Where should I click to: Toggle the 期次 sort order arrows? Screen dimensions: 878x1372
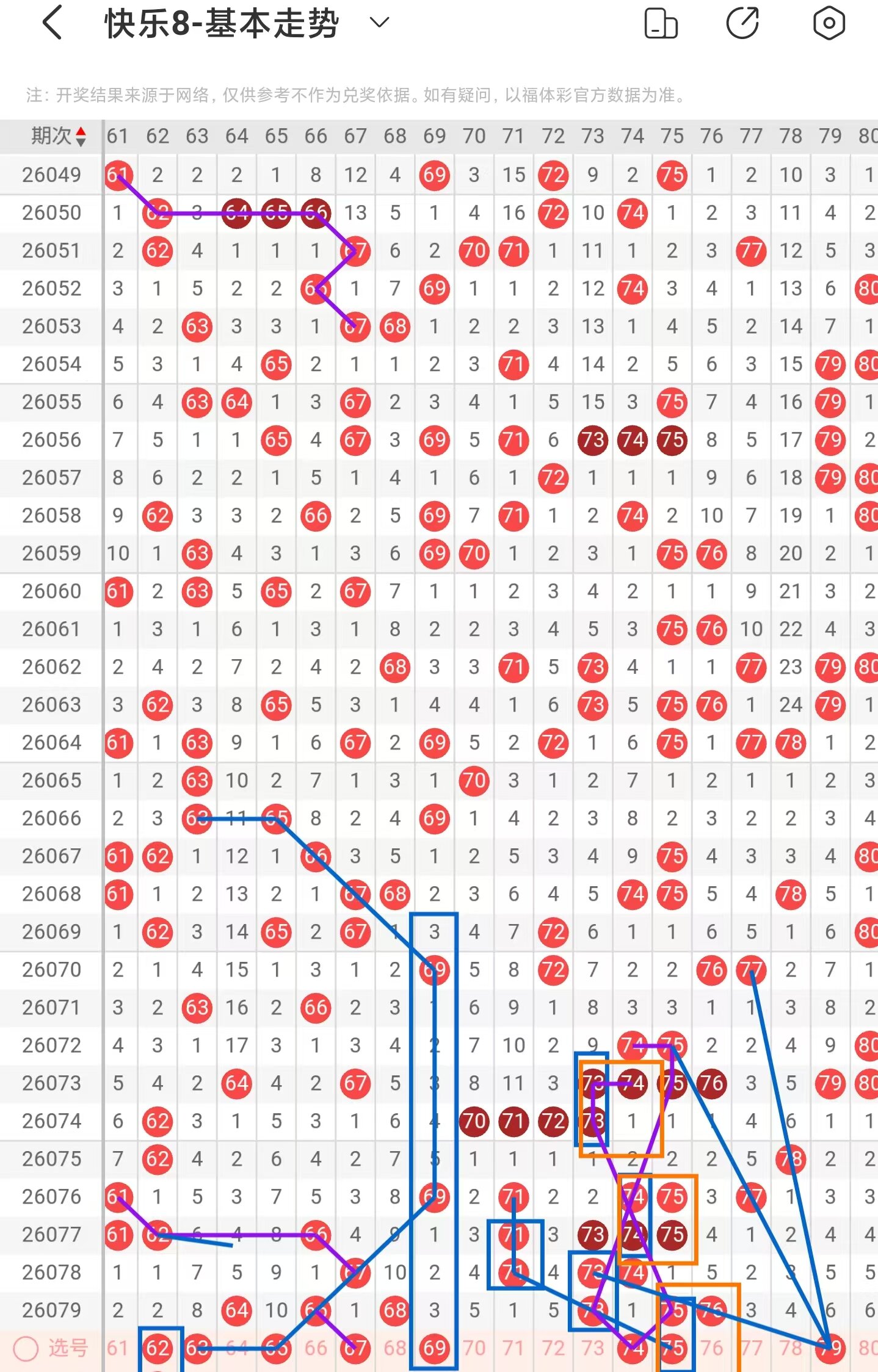81,136
